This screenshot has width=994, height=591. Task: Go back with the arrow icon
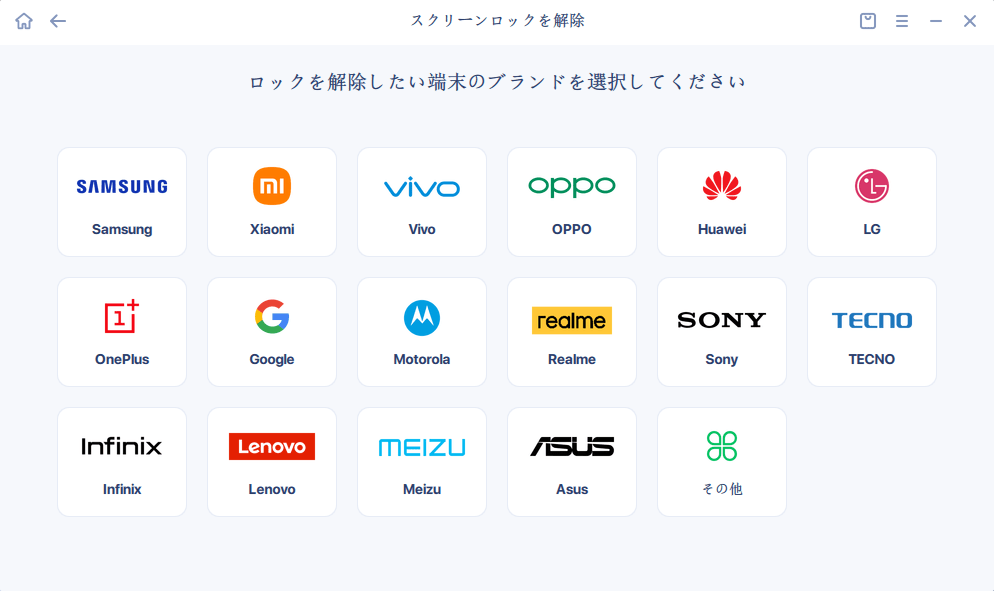[58, 21]
